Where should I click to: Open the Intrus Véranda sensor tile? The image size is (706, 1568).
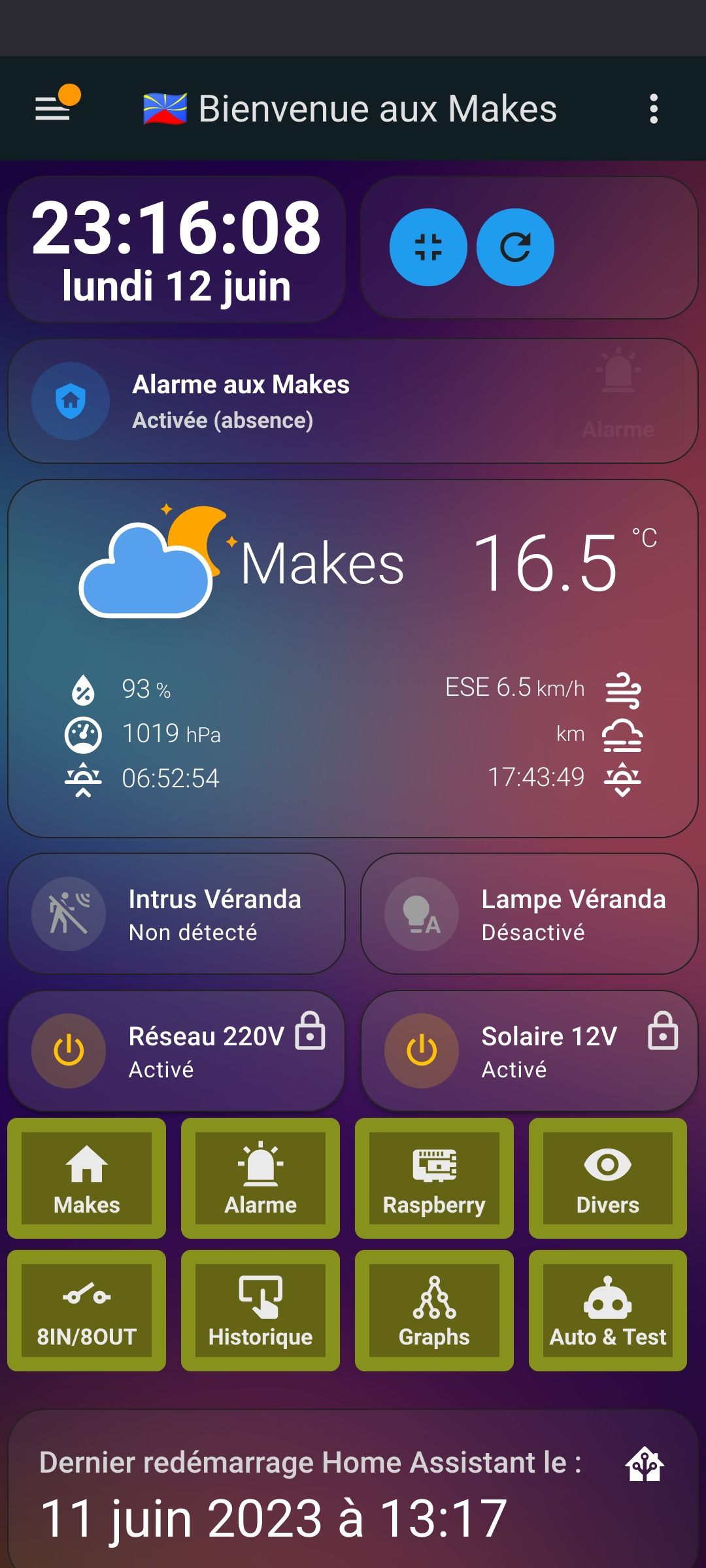click(x=176, y=914)
